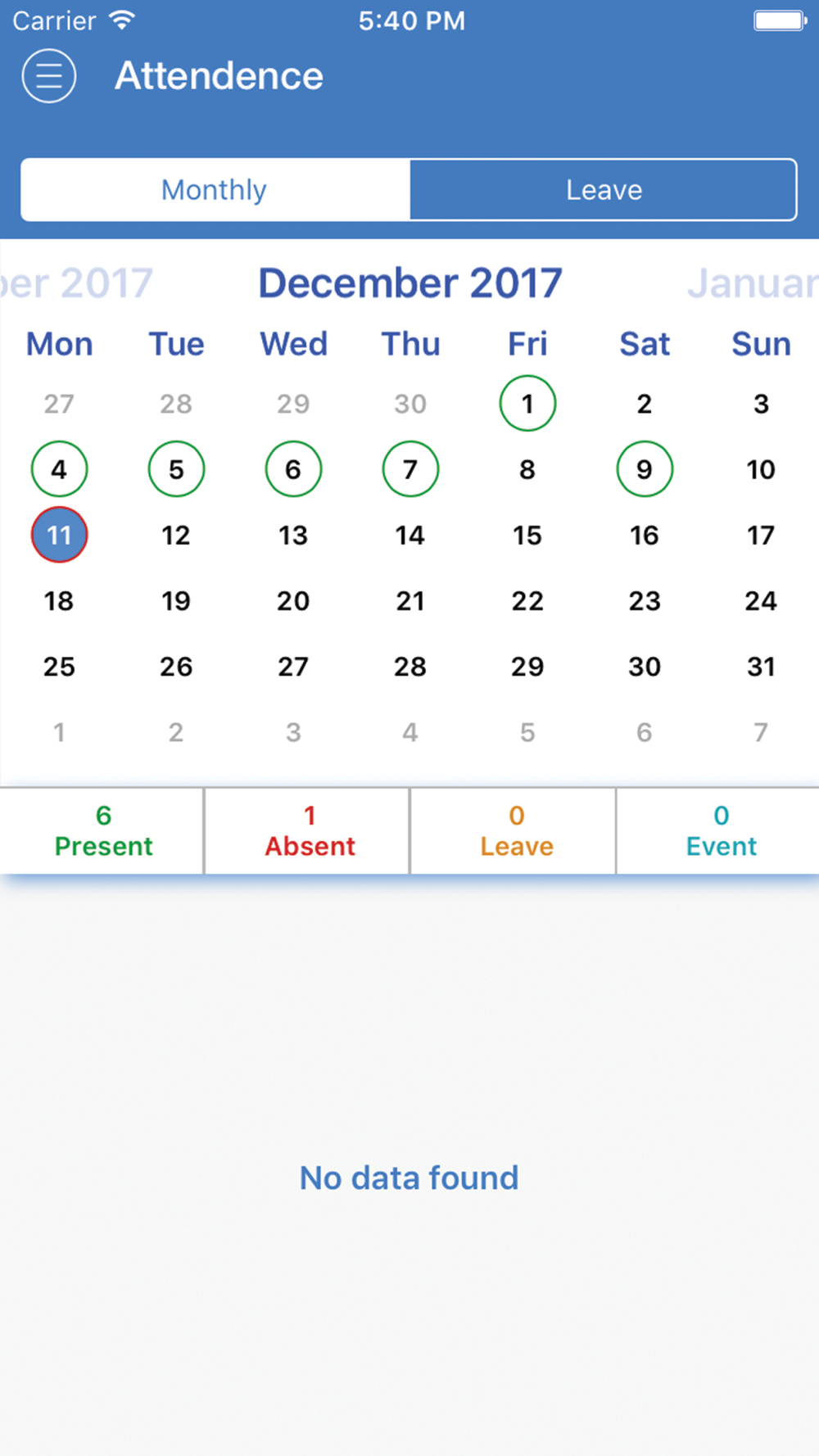Select December 11 on the calendar

pyautogui.click(x=59, y=535)
